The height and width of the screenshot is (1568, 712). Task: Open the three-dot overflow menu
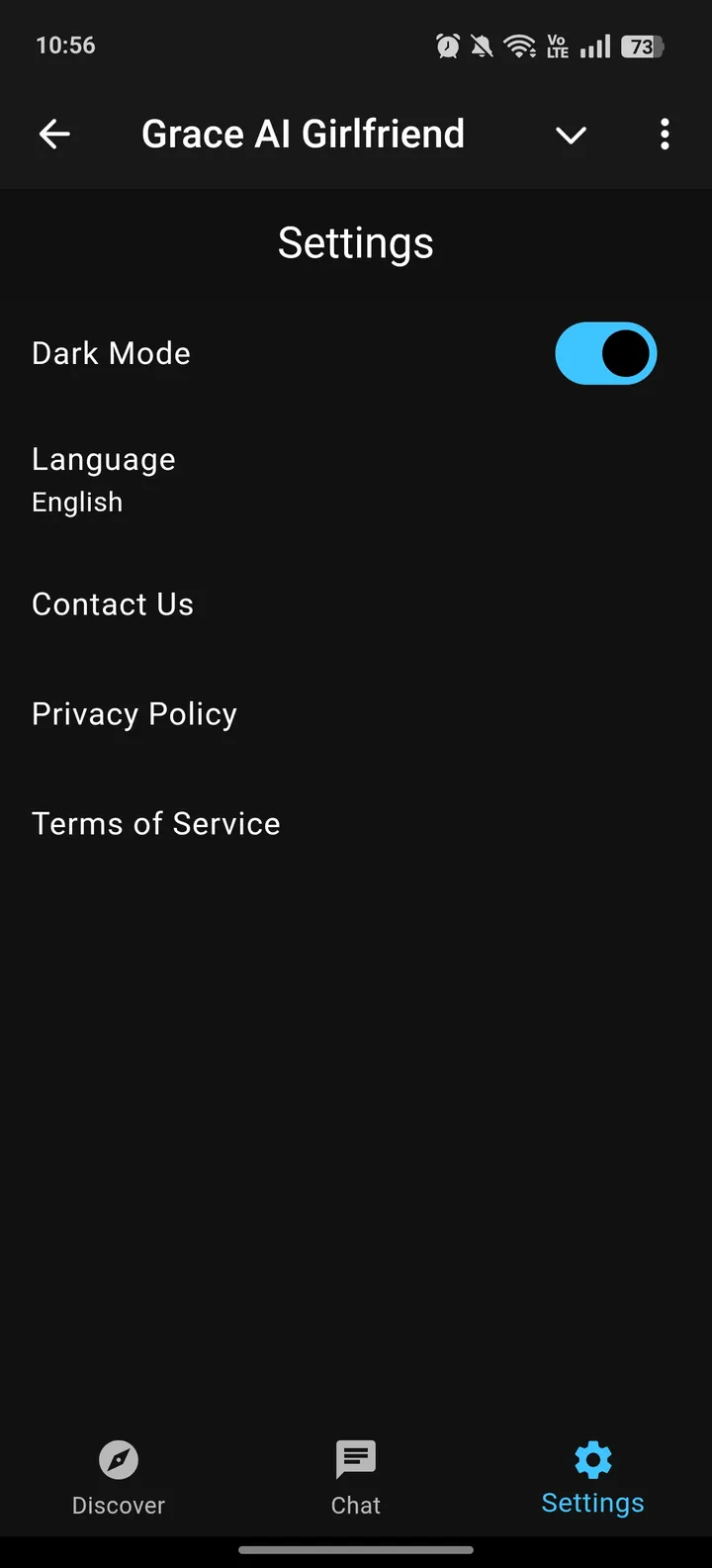point(665,134)
